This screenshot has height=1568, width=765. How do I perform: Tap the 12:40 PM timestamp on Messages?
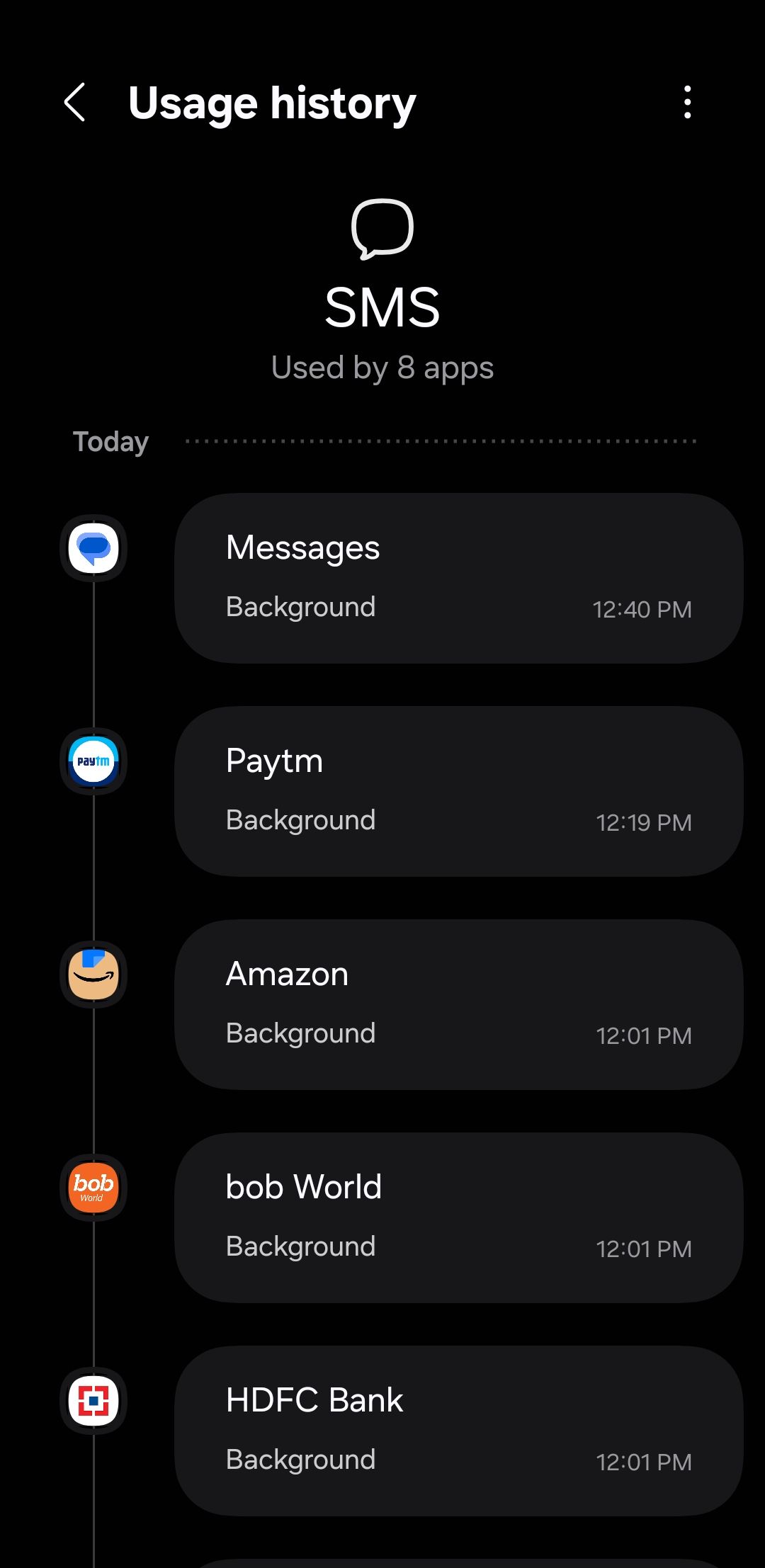[x=641, y=608]
